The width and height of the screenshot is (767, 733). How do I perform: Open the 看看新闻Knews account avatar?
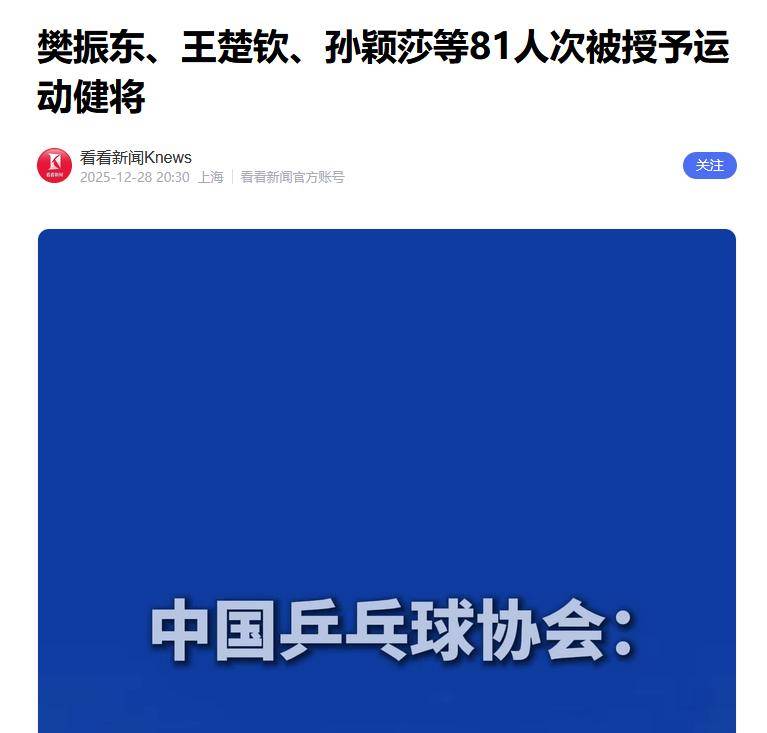point(54,166)
